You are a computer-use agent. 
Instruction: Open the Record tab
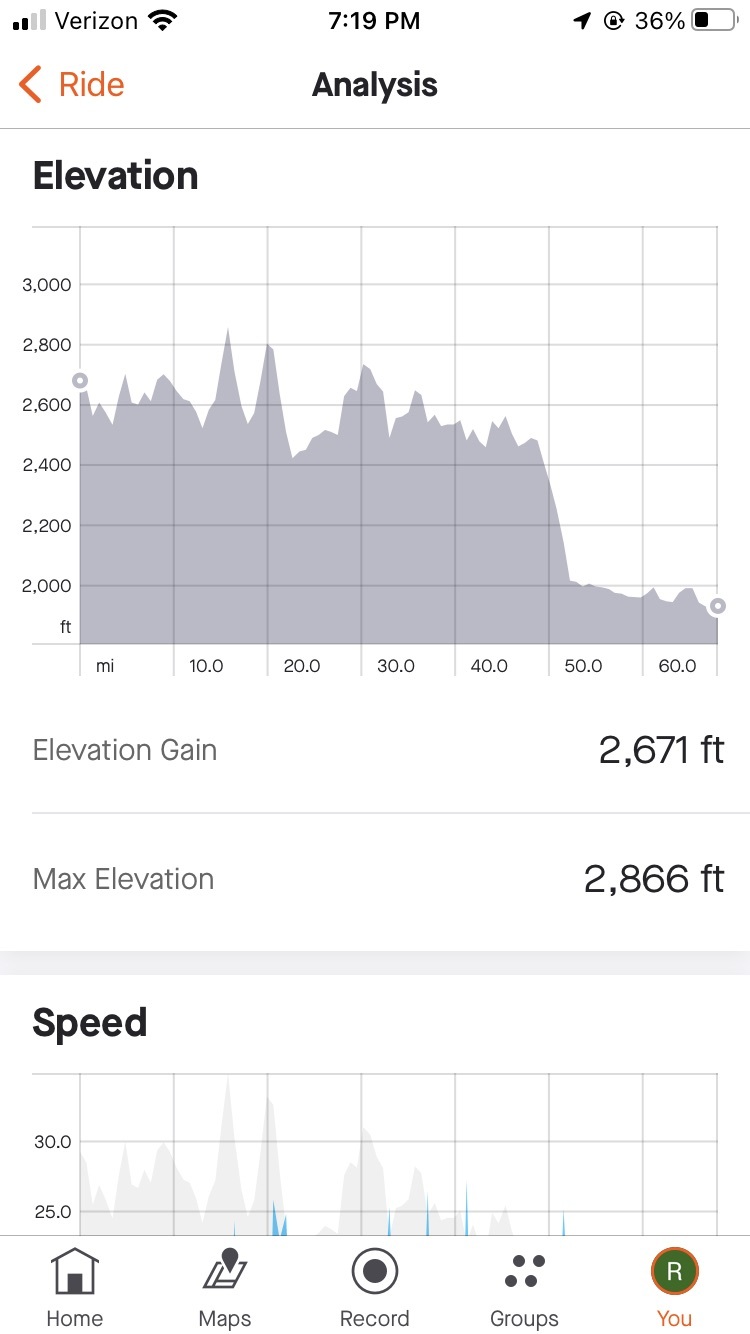pos(375,1286)
